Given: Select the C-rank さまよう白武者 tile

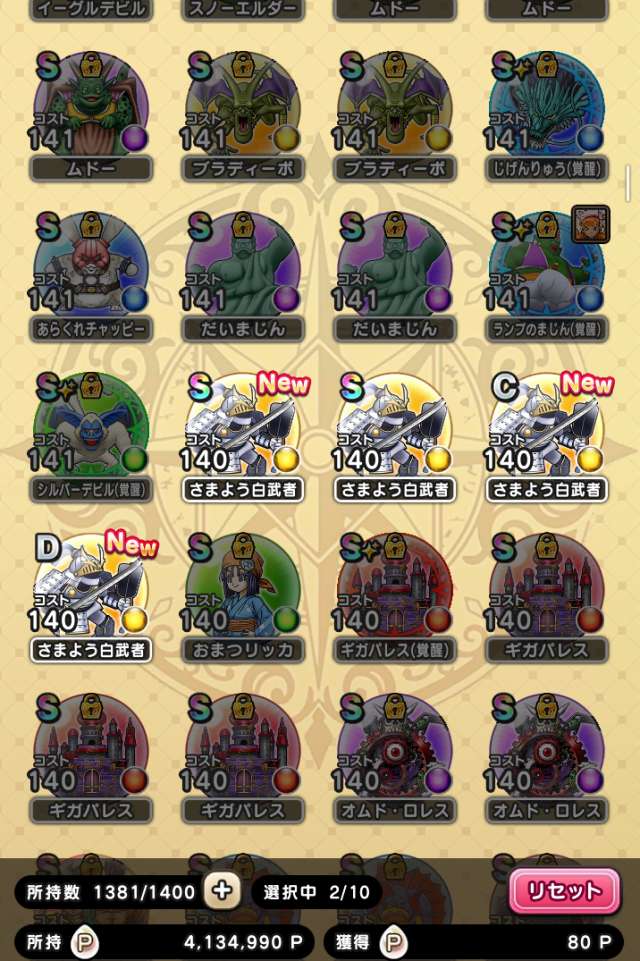Looking at the screenshot, I should click(x=546, y=428).
